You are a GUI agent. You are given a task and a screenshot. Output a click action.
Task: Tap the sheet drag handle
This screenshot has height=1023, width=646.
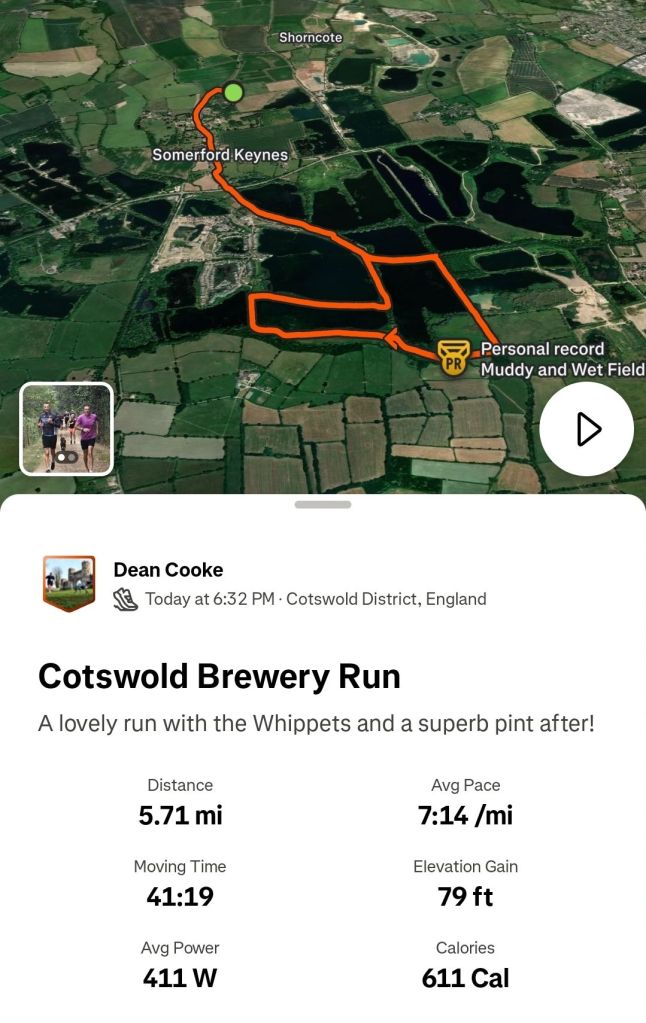coord(323,505)
